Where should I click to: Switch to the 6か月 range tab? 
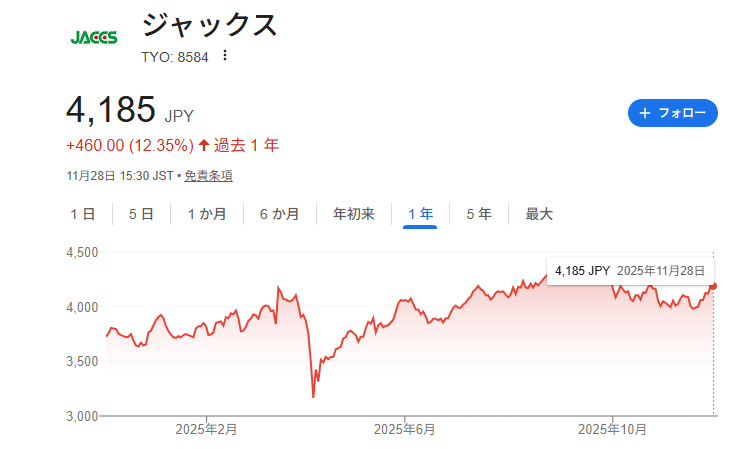(x=279, y=214)
